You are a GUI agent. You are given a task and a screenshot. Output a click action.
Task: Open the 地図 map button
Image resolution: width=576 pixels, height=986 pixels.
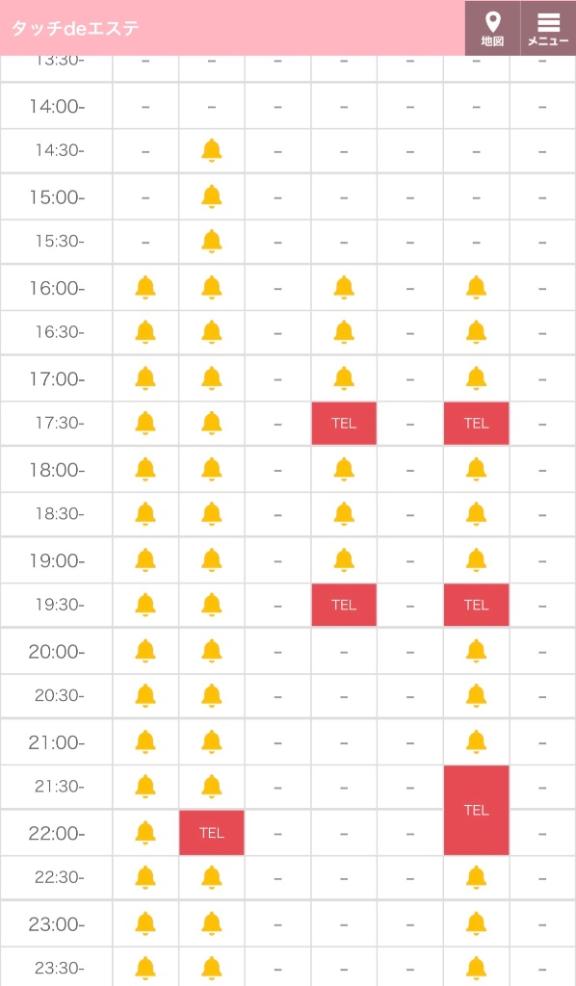tap(492, 28)
